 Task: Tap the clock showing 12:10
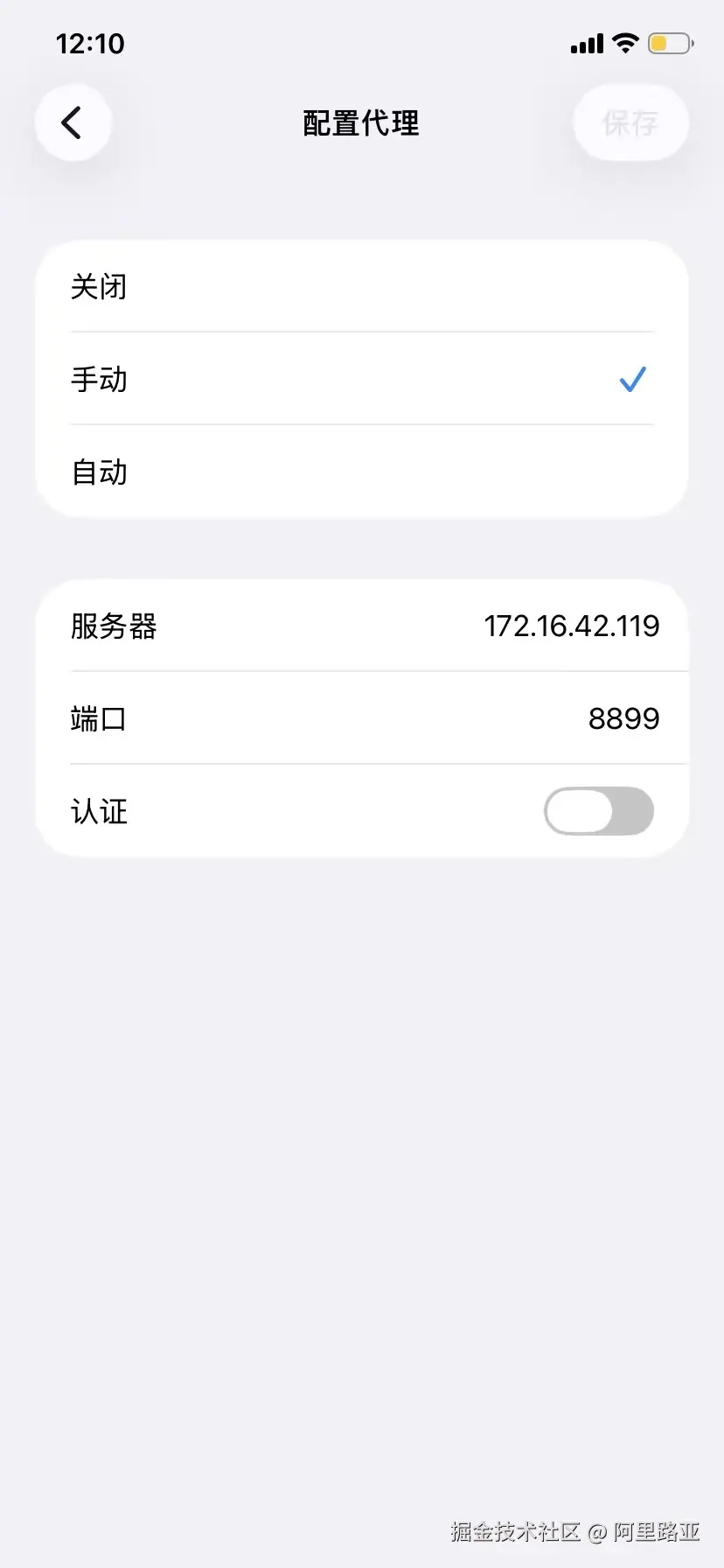(90, 44)
